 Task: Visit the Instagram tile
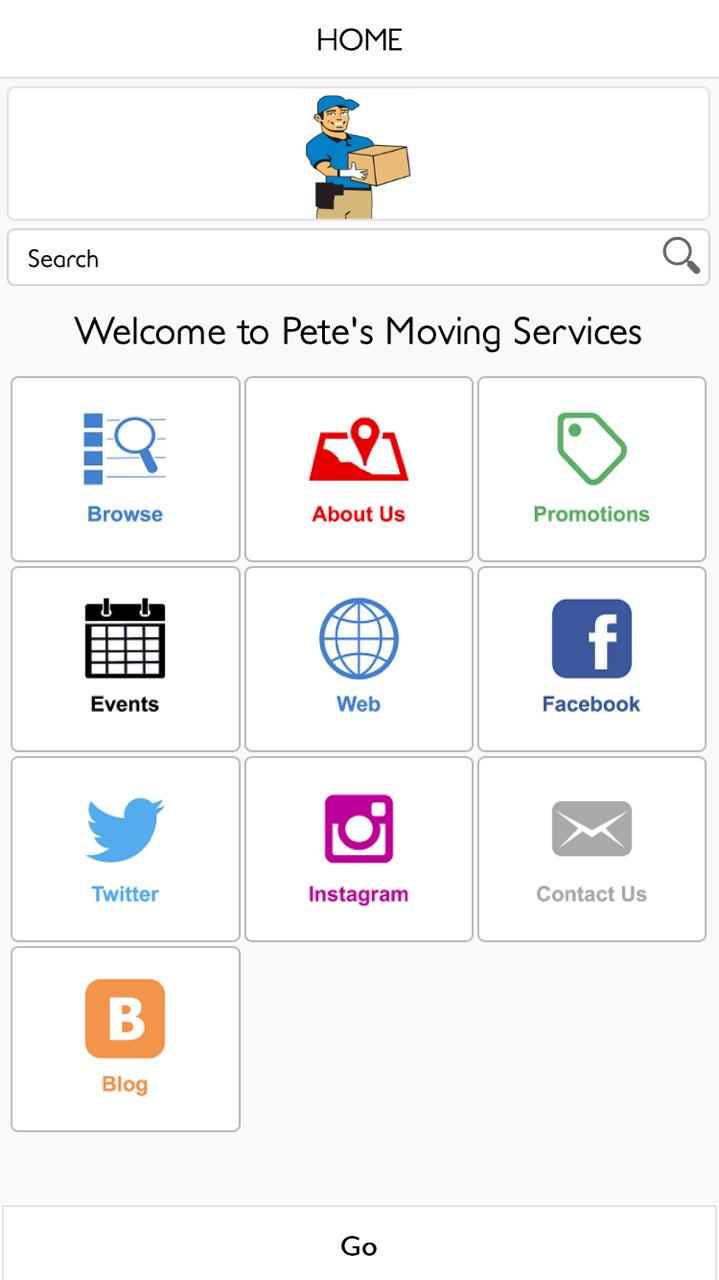point(359,849)
